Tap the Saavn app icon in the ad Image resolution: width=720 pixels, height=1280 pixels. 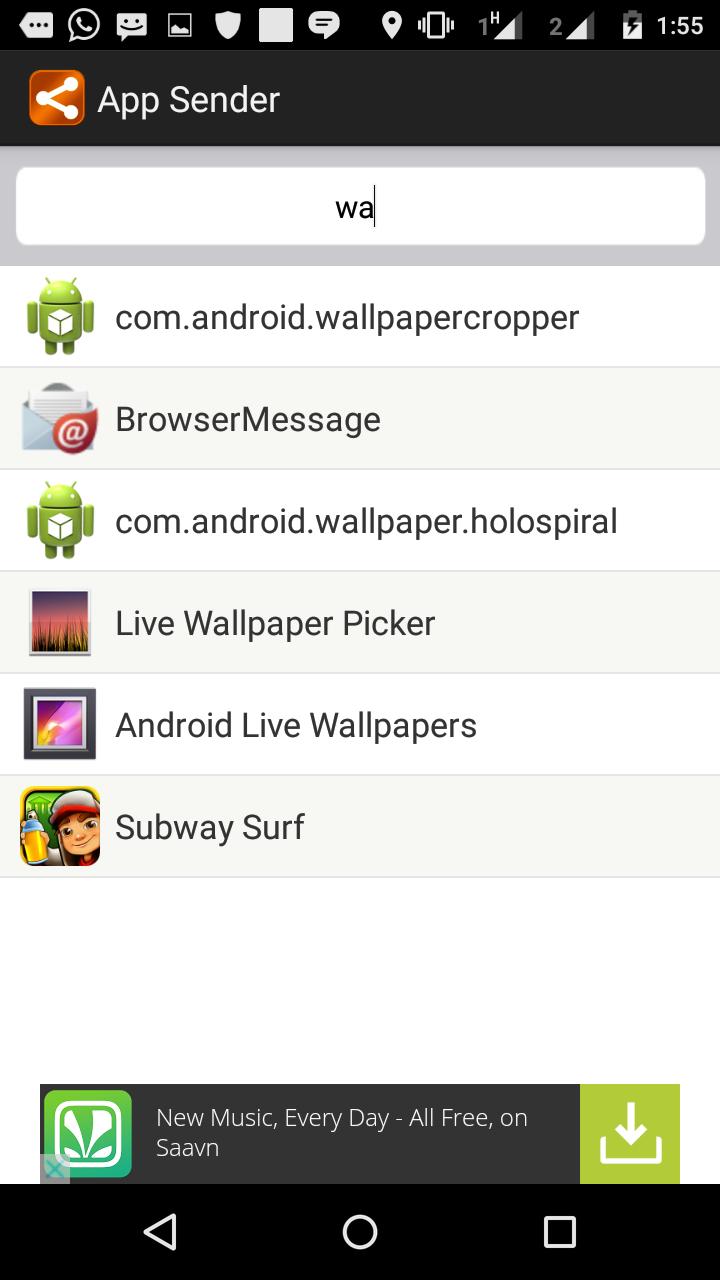pos(89,1133)
